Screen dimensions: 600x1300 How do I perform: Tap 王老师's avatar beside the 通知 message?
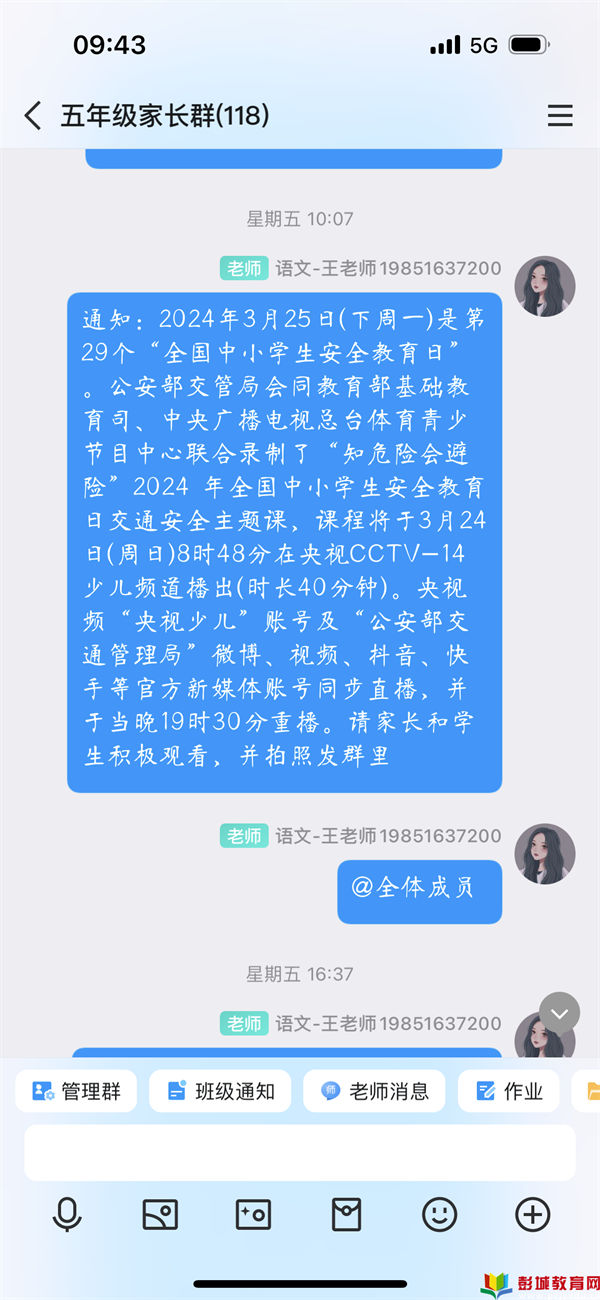pyautogui.click(x=544, y=286)
